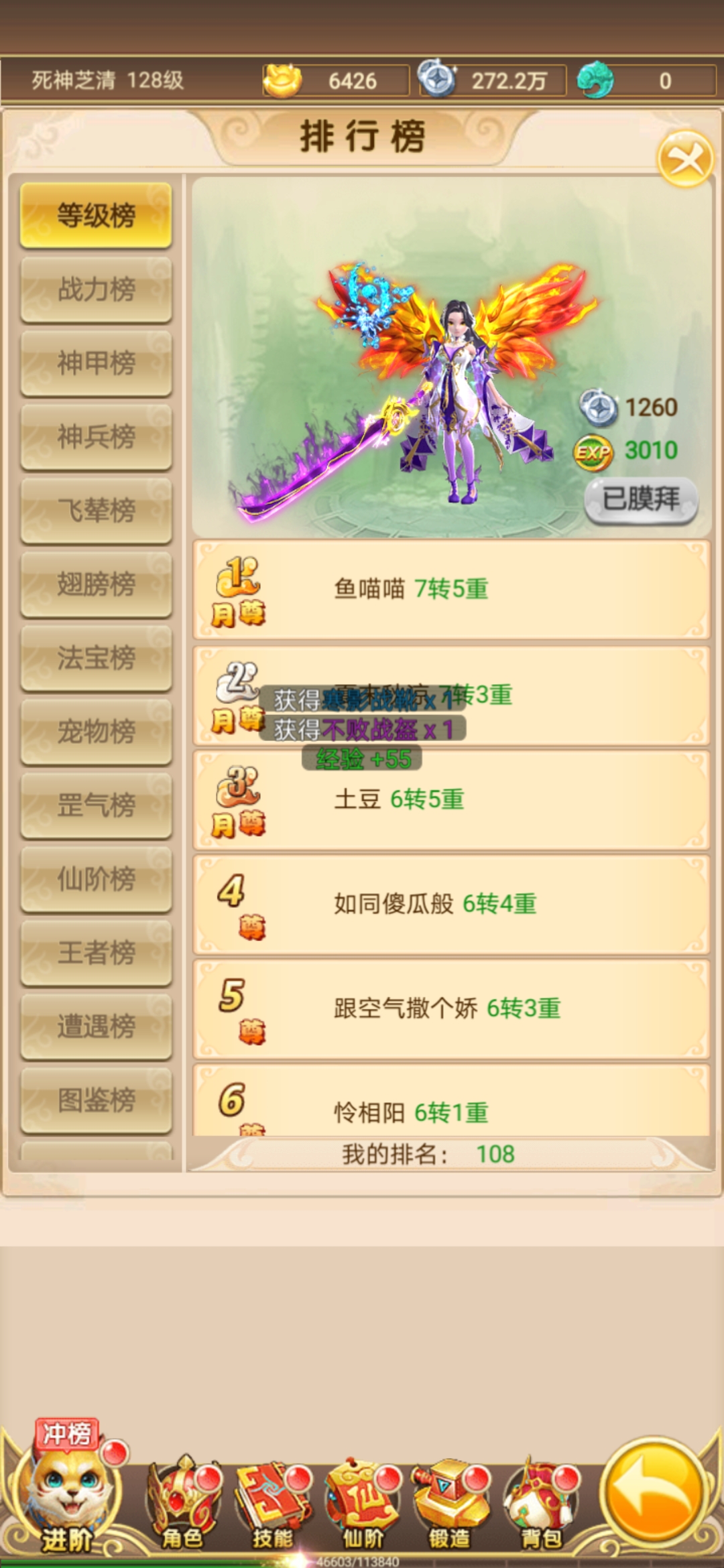Switch to the 翅膀榜 ranking
This screenshot has width=724, height=1568.
click(96, 584)
